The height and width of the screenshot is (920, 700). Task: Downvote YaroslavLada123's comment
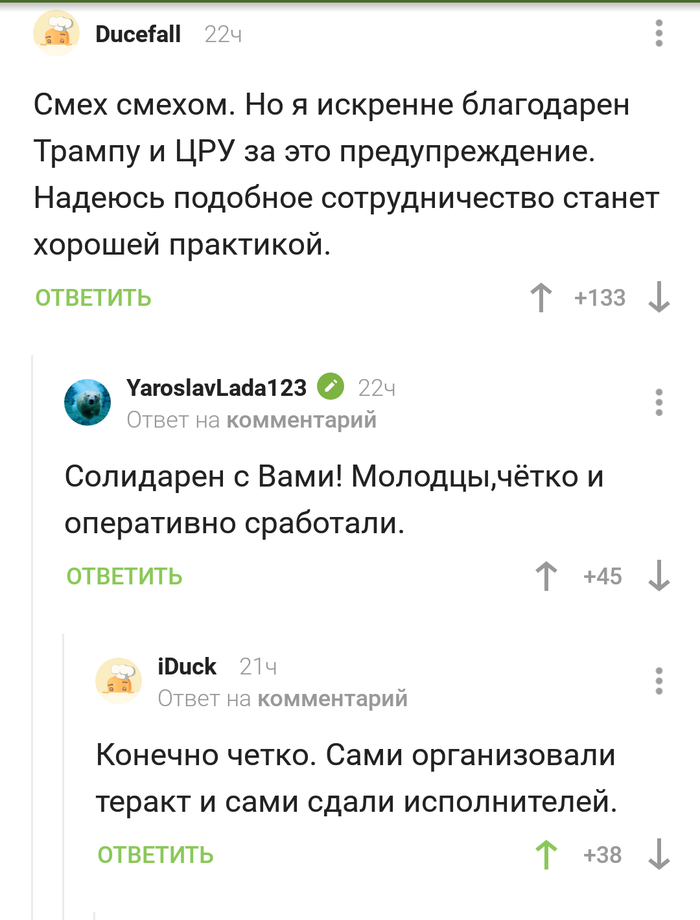[659, 576]
